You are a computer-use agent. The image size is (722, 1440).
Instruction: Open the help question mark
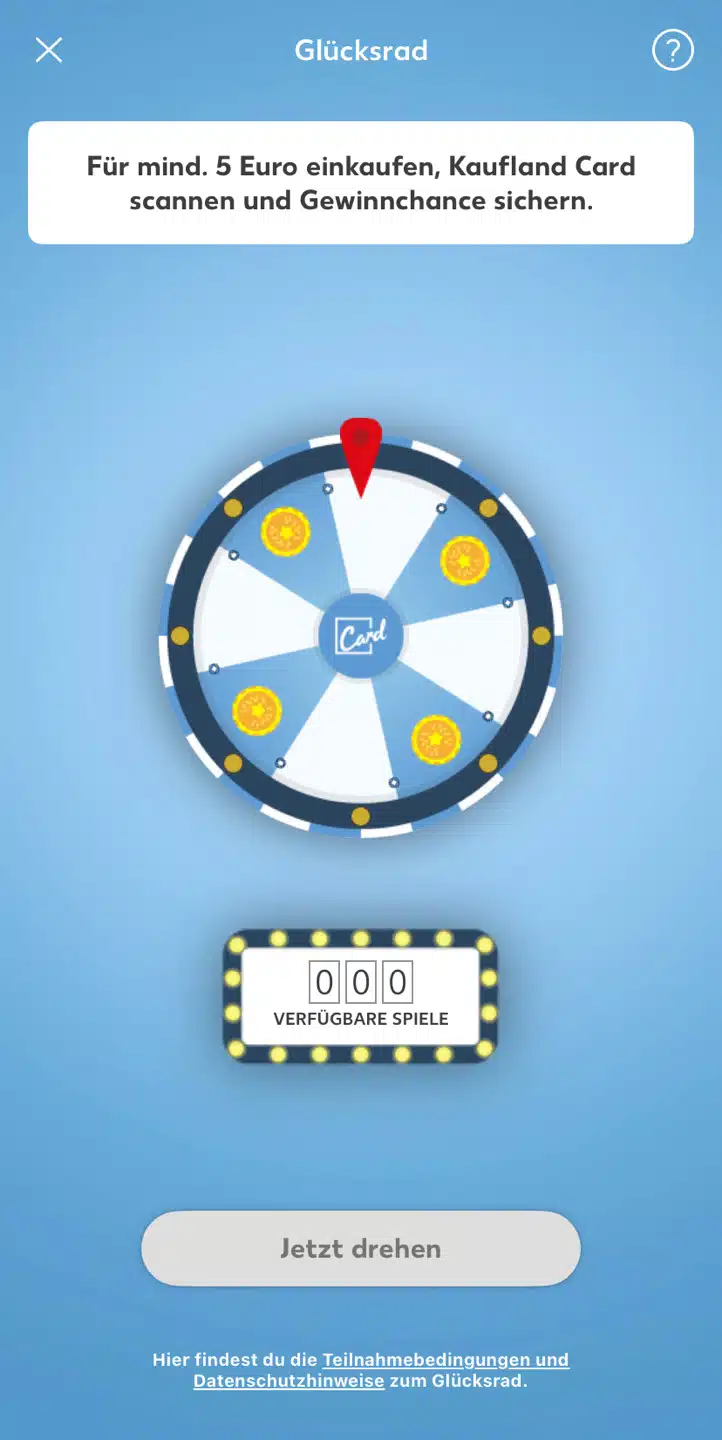click(672, 50)
